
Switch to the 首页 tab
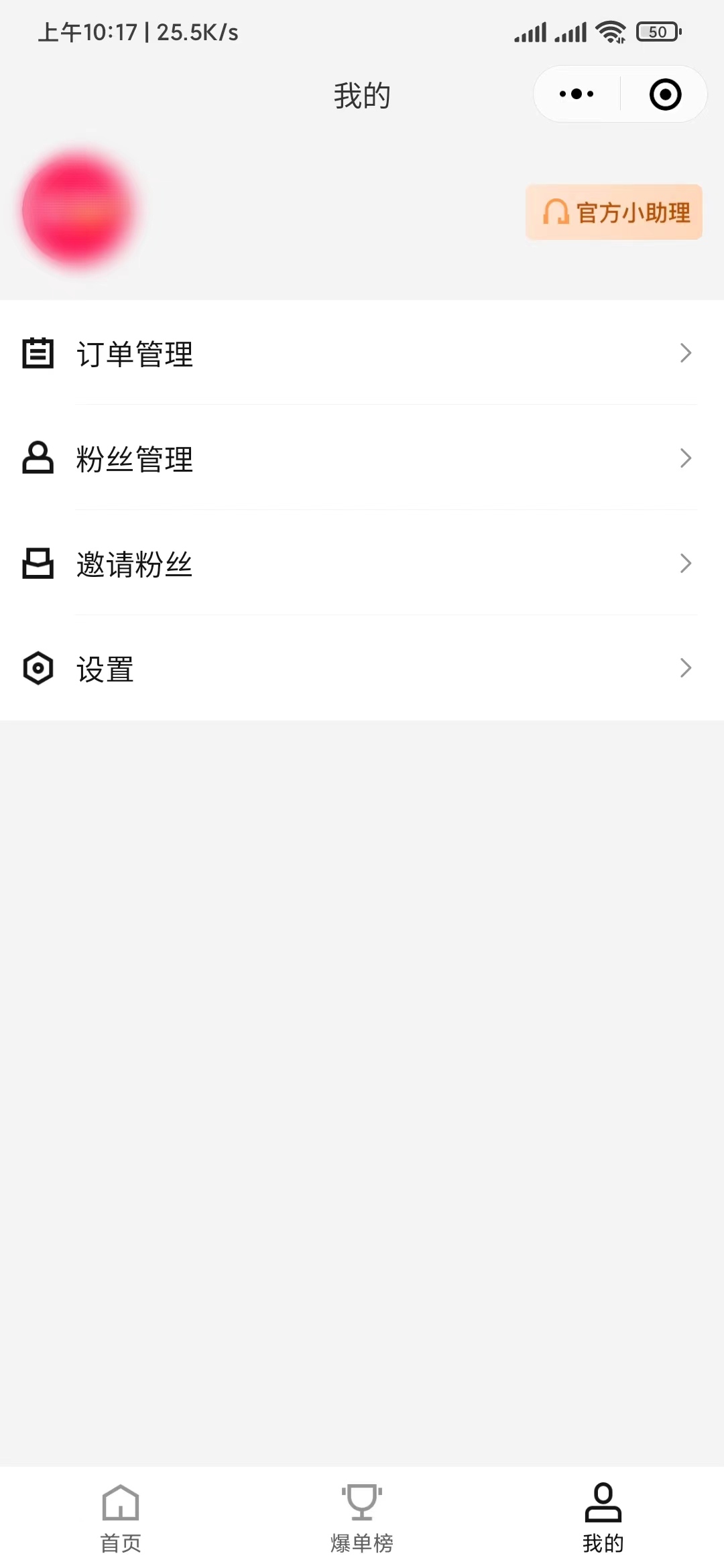121,1514
